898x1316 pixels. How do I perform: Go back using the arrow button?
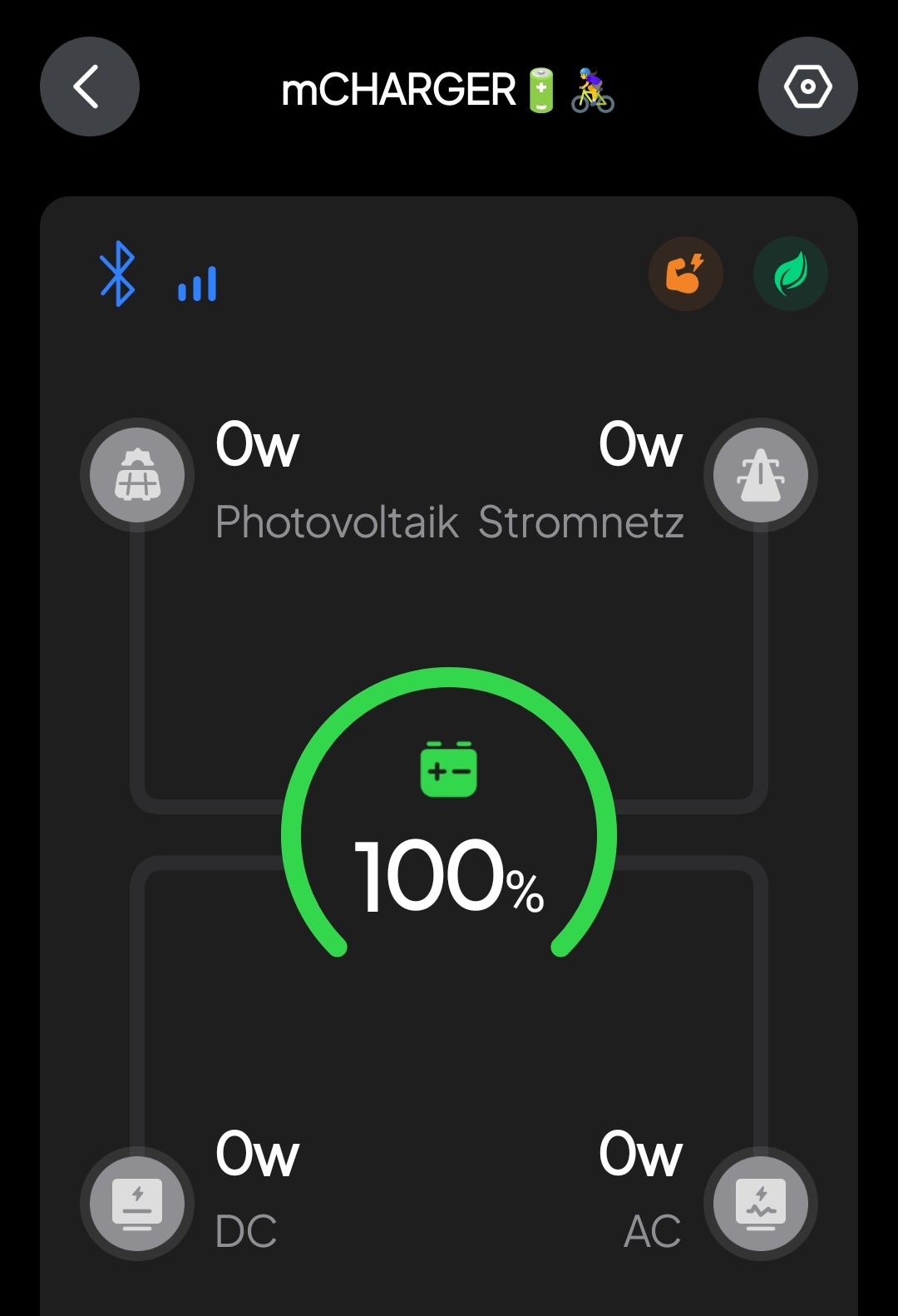[89, 87]
